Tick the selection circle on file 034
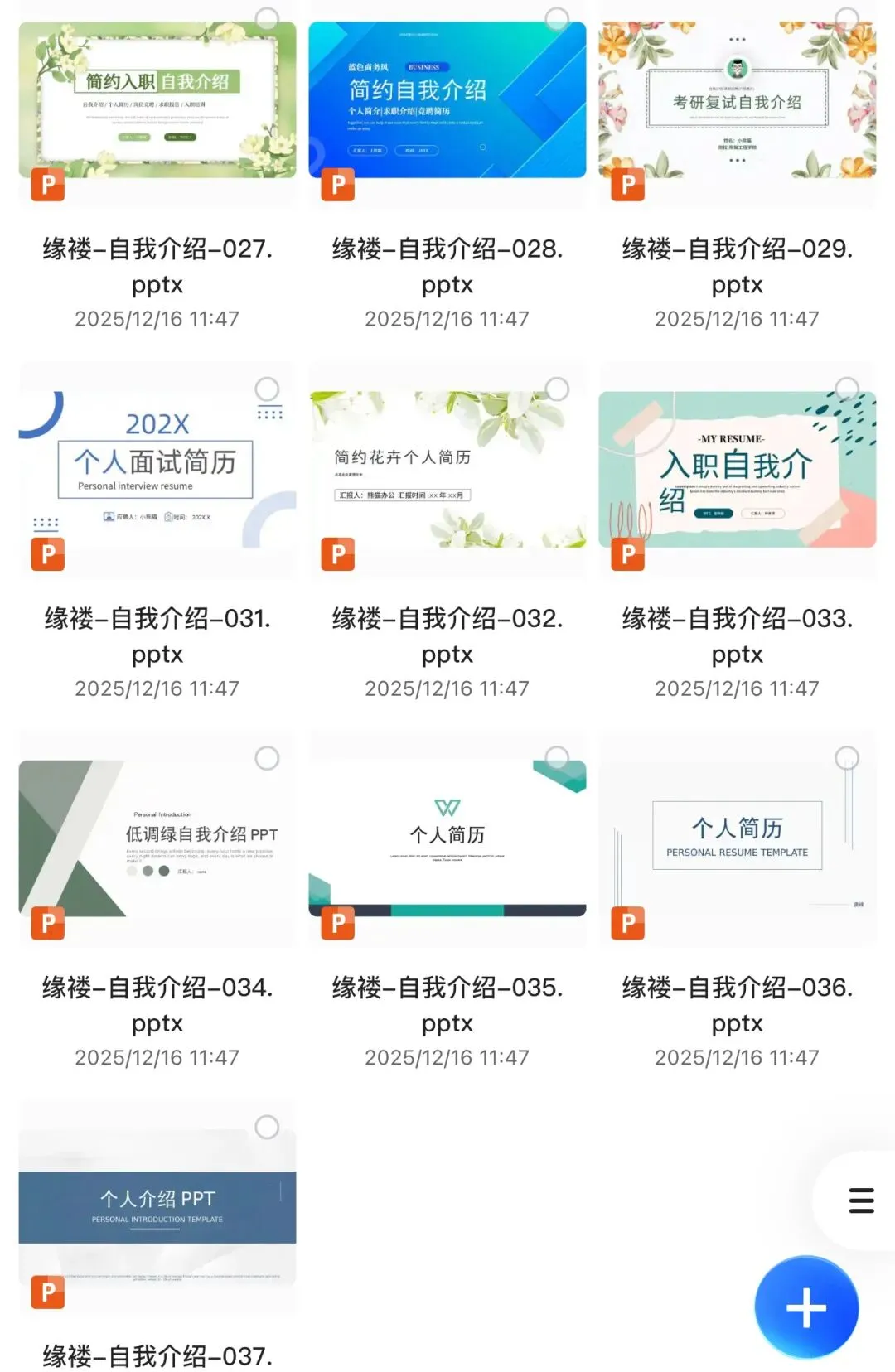Screen dimensions: 895x1372 point(267,757)
